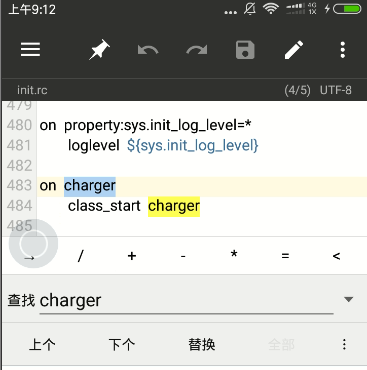Undo the last edit

148,50
